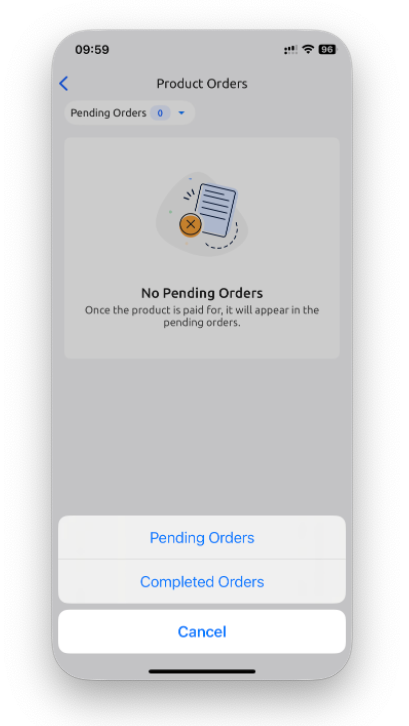This screenshot has height=726, width=409.
Task: Open the Pending Orders filter dropdown
Action: [129, 113]
